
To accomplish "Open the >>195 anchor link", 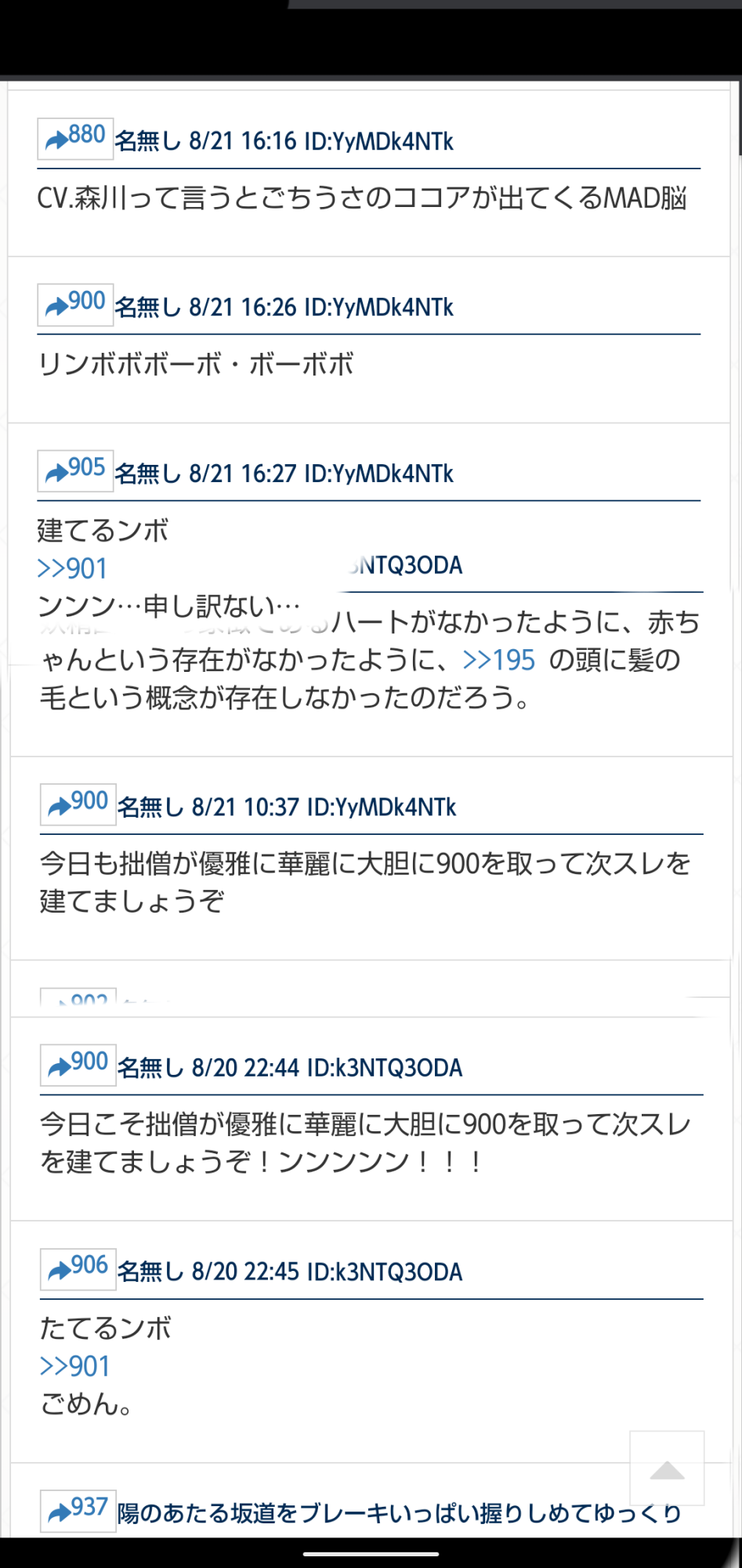I will (499, 660).
